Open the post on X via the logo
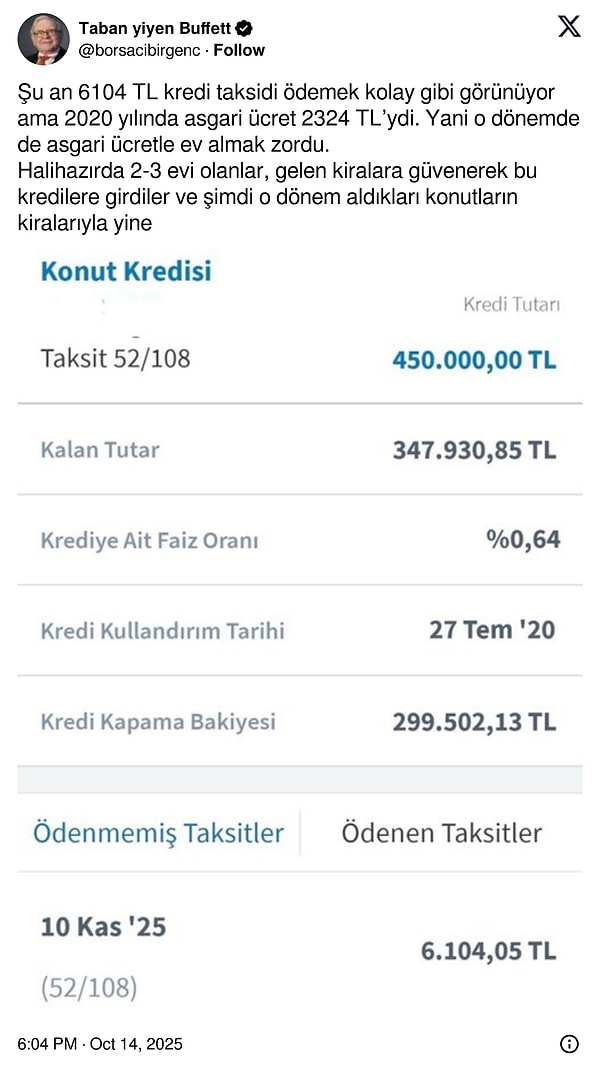The height and width of the screenshot is (1074, 600). (568, 27)
